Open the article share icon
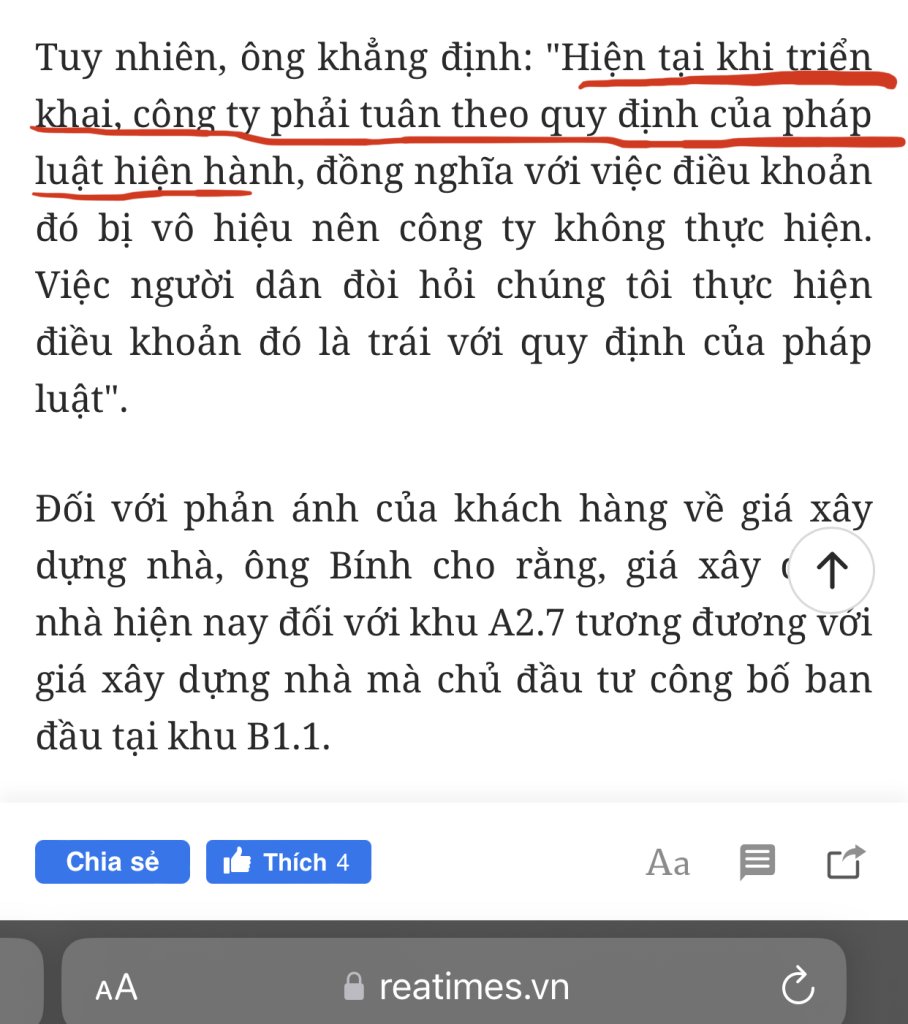908x1024 pixels. tap(845, 862)
